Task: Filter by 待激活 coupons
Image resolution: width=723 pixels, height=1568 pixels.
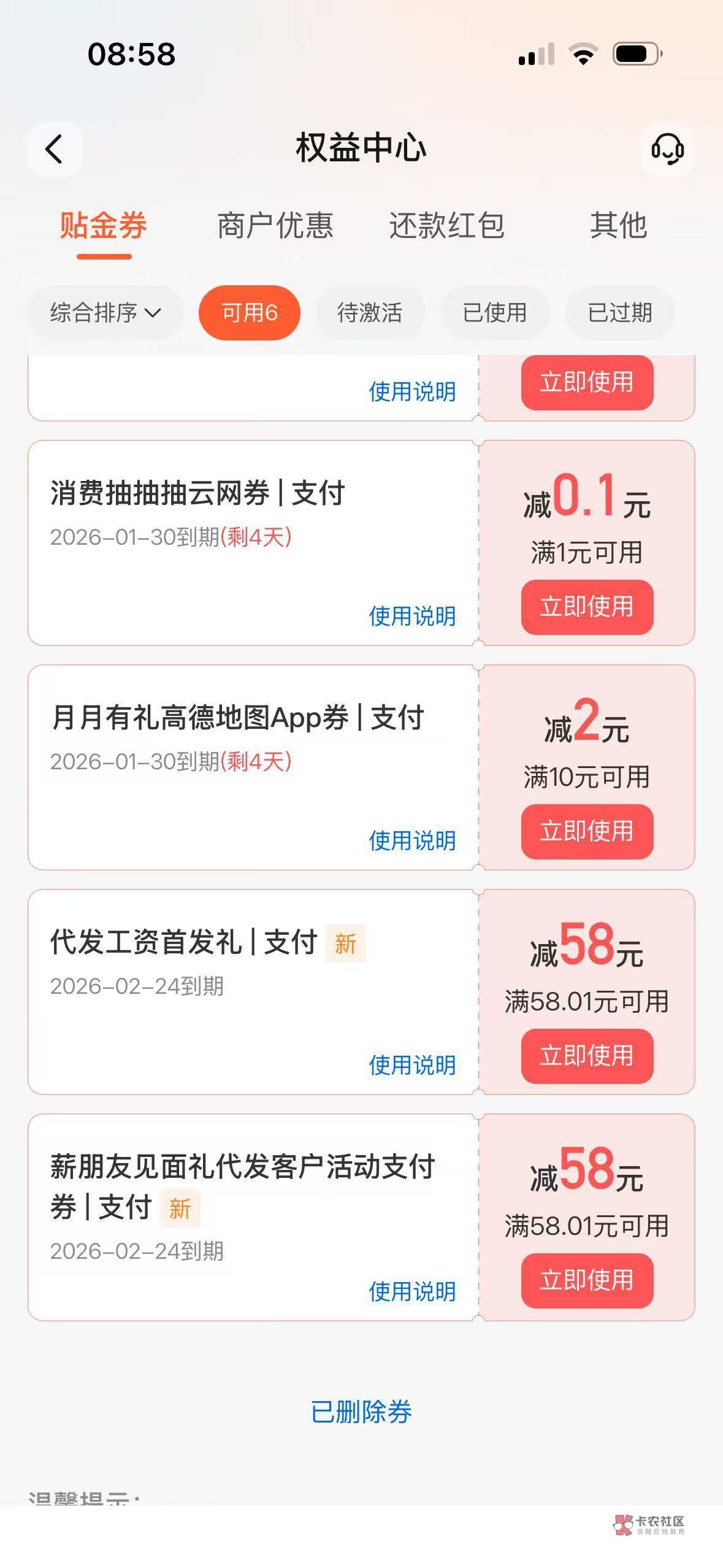Action: coord(370,313)
